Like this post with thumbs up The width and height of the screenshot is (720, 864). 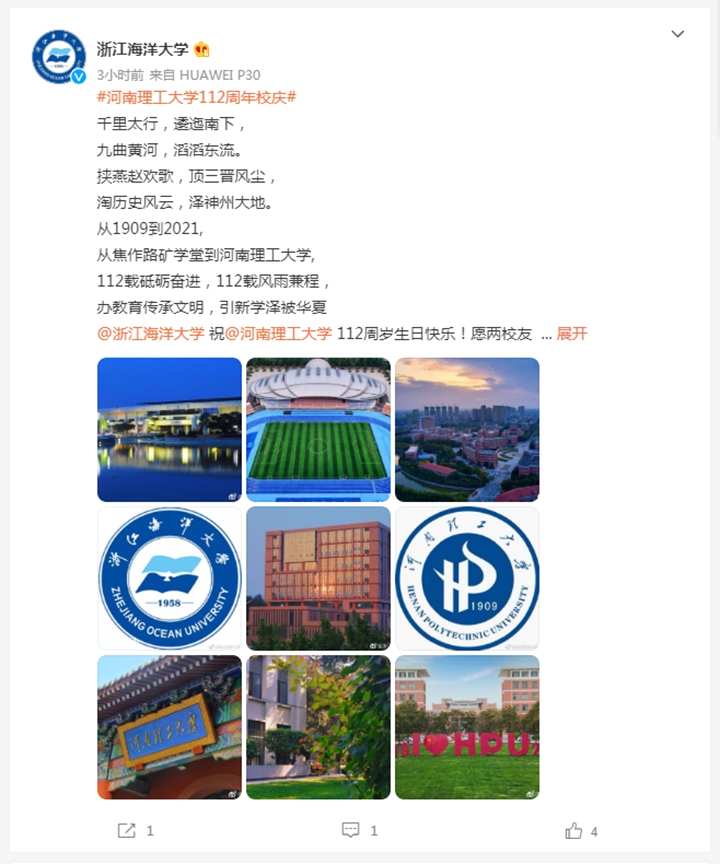click(581, 830)
